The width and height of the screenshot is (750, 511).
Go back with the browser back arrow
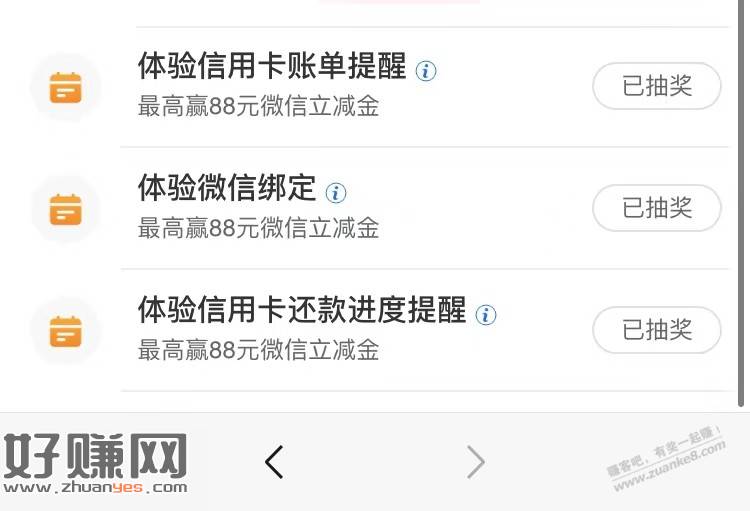[x=275, y=461]
